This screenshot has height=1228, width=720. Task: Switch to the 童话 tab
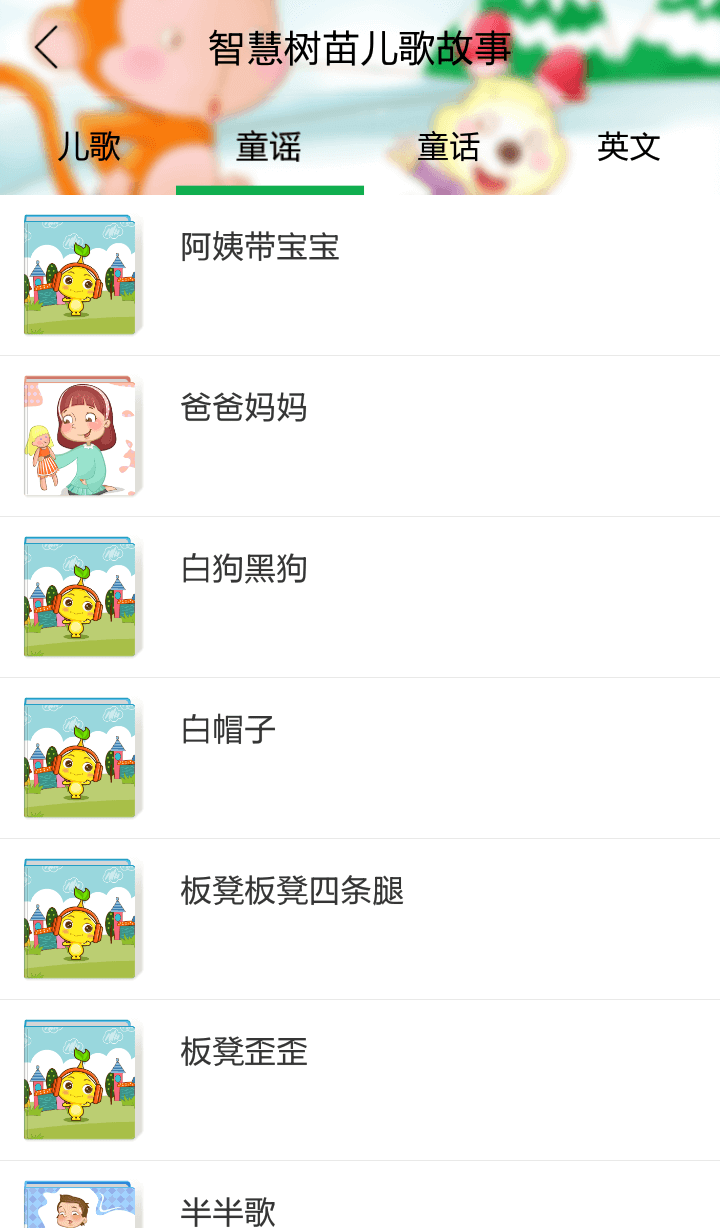pos(449,147)
